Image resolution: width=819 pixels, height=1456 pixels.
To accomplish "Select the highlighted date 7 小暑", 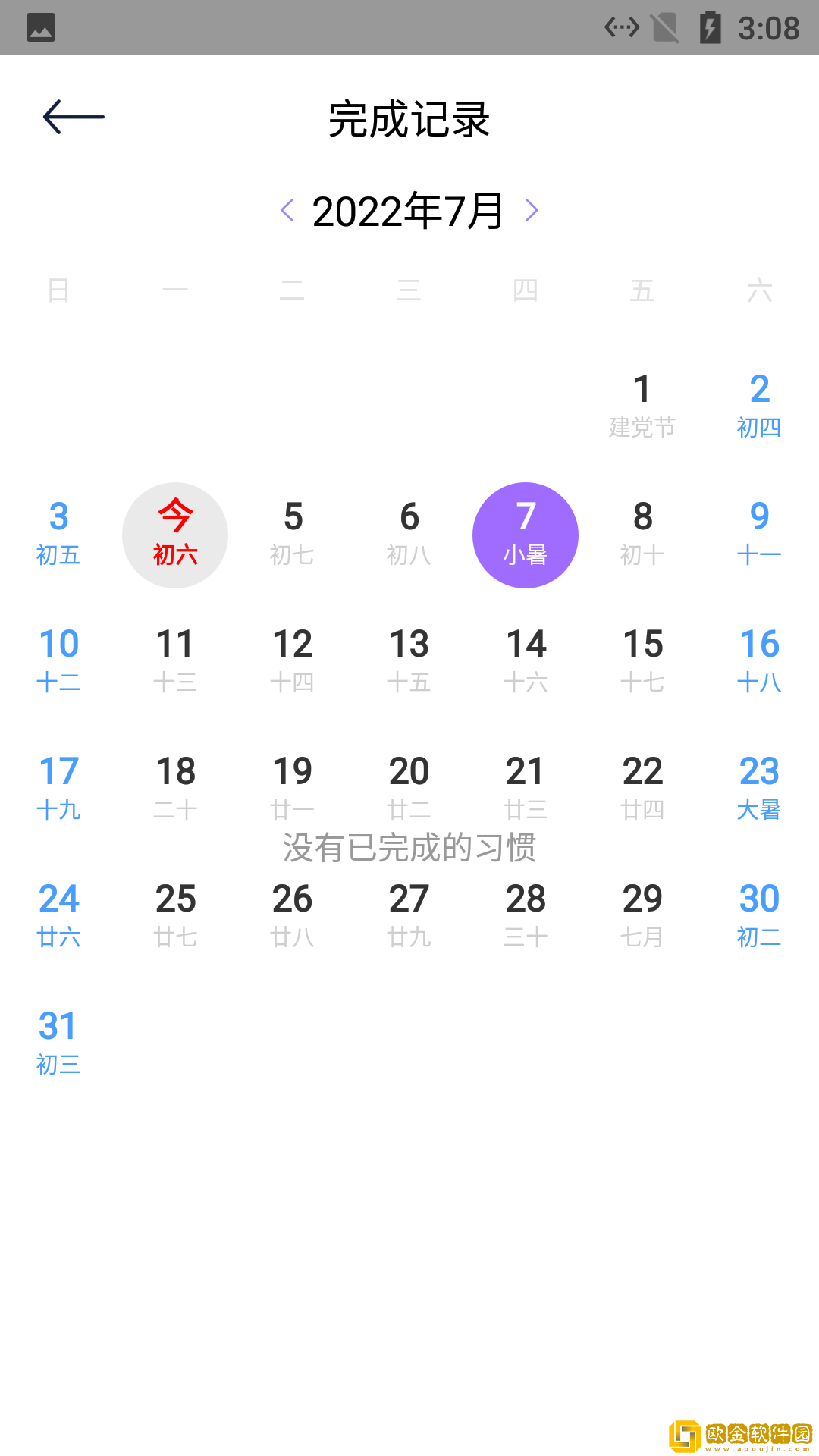I will (x=526, y=535).
